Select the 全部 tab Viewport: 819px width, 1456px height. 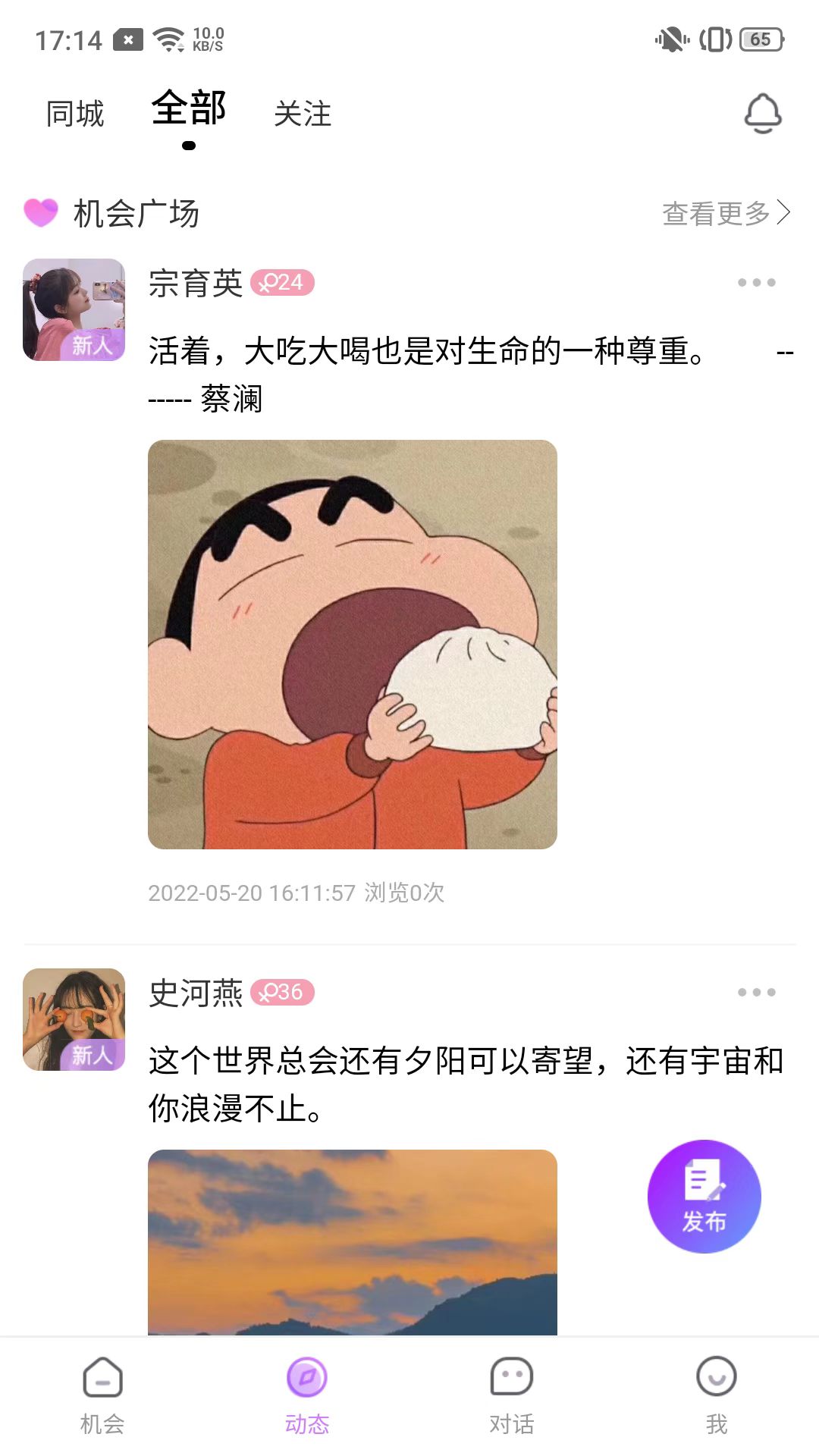pyautogui.click(x=189, y=108)
